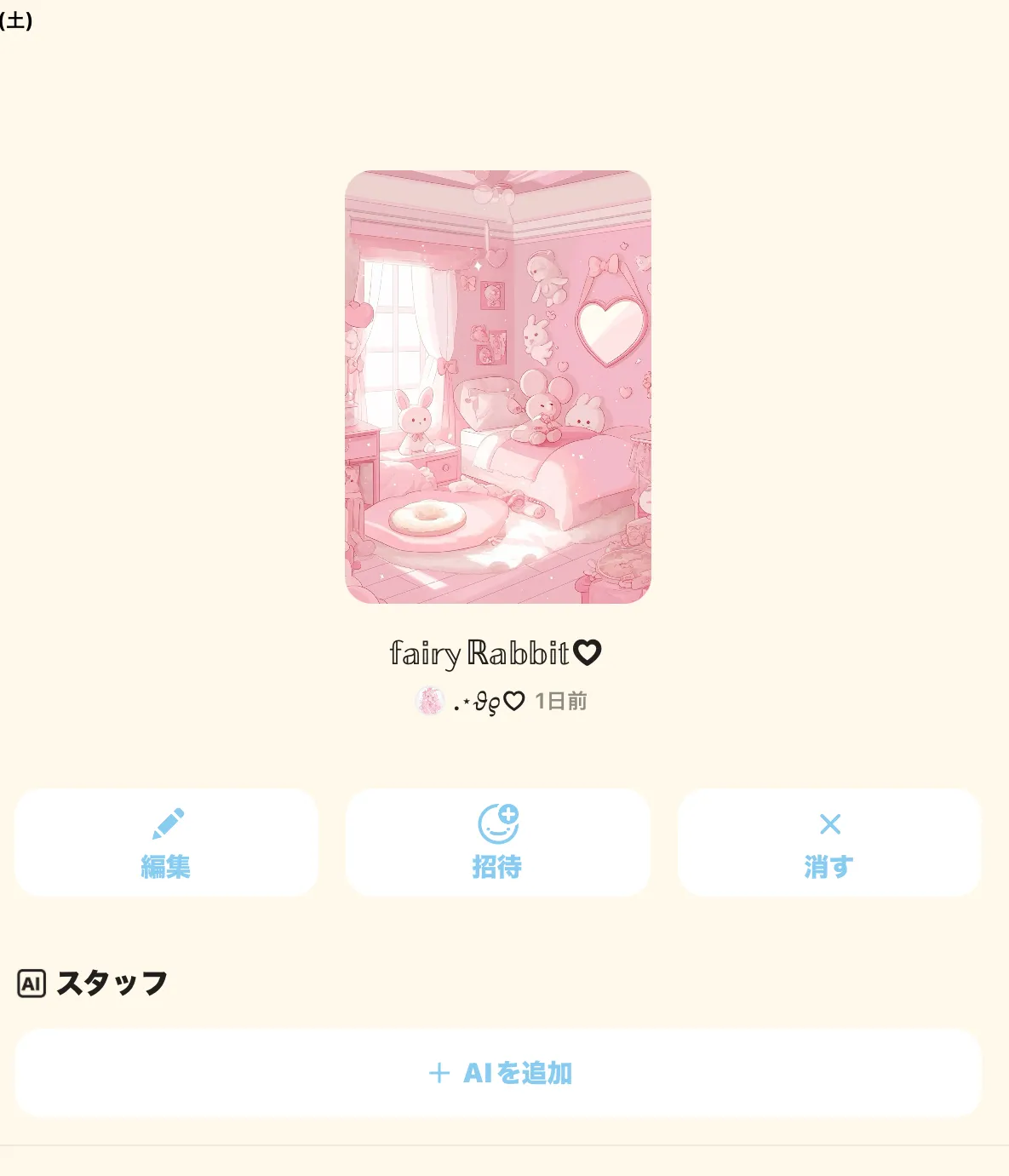
Task: Open the 招待 invite option
Action: click(x=497, y=841)
